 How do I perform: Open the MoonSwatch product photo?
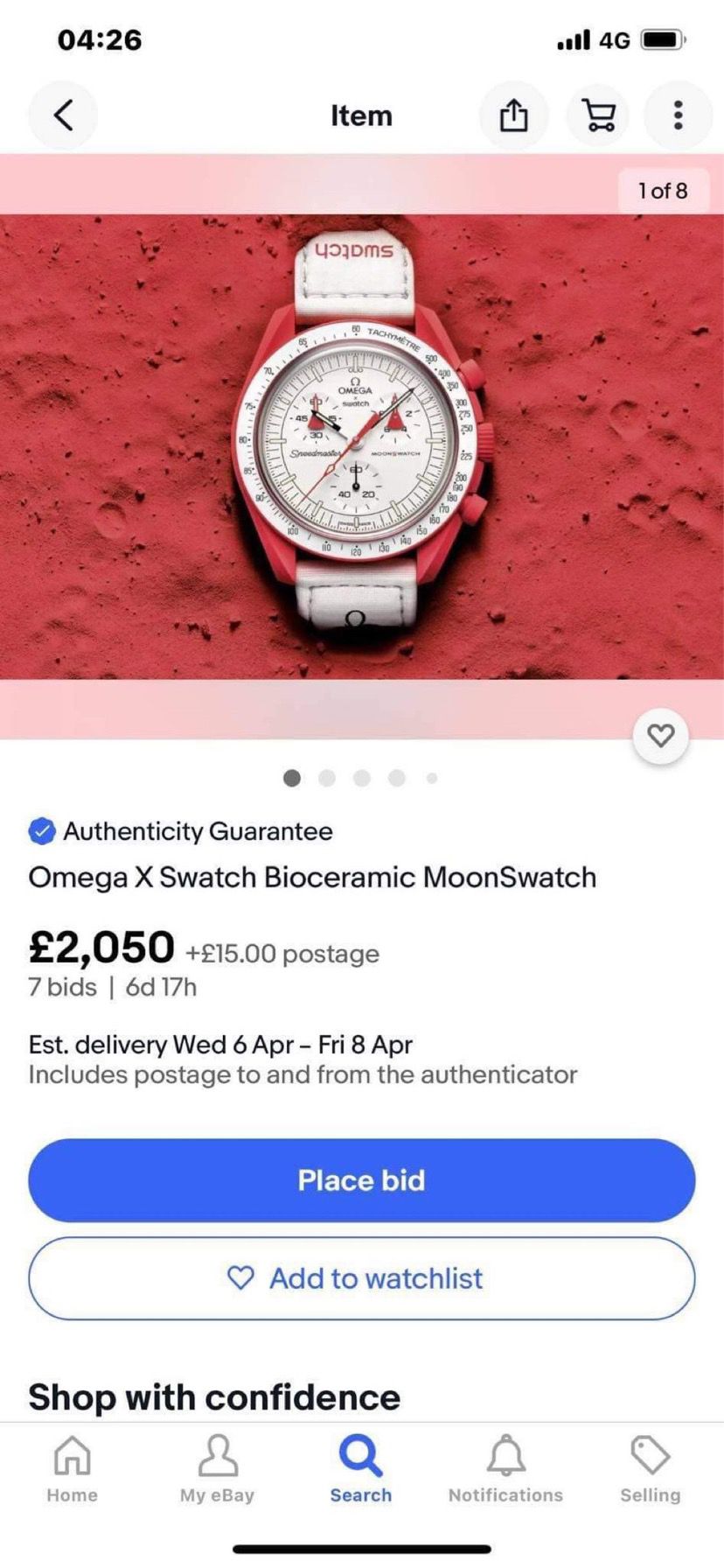click(362, 446)
